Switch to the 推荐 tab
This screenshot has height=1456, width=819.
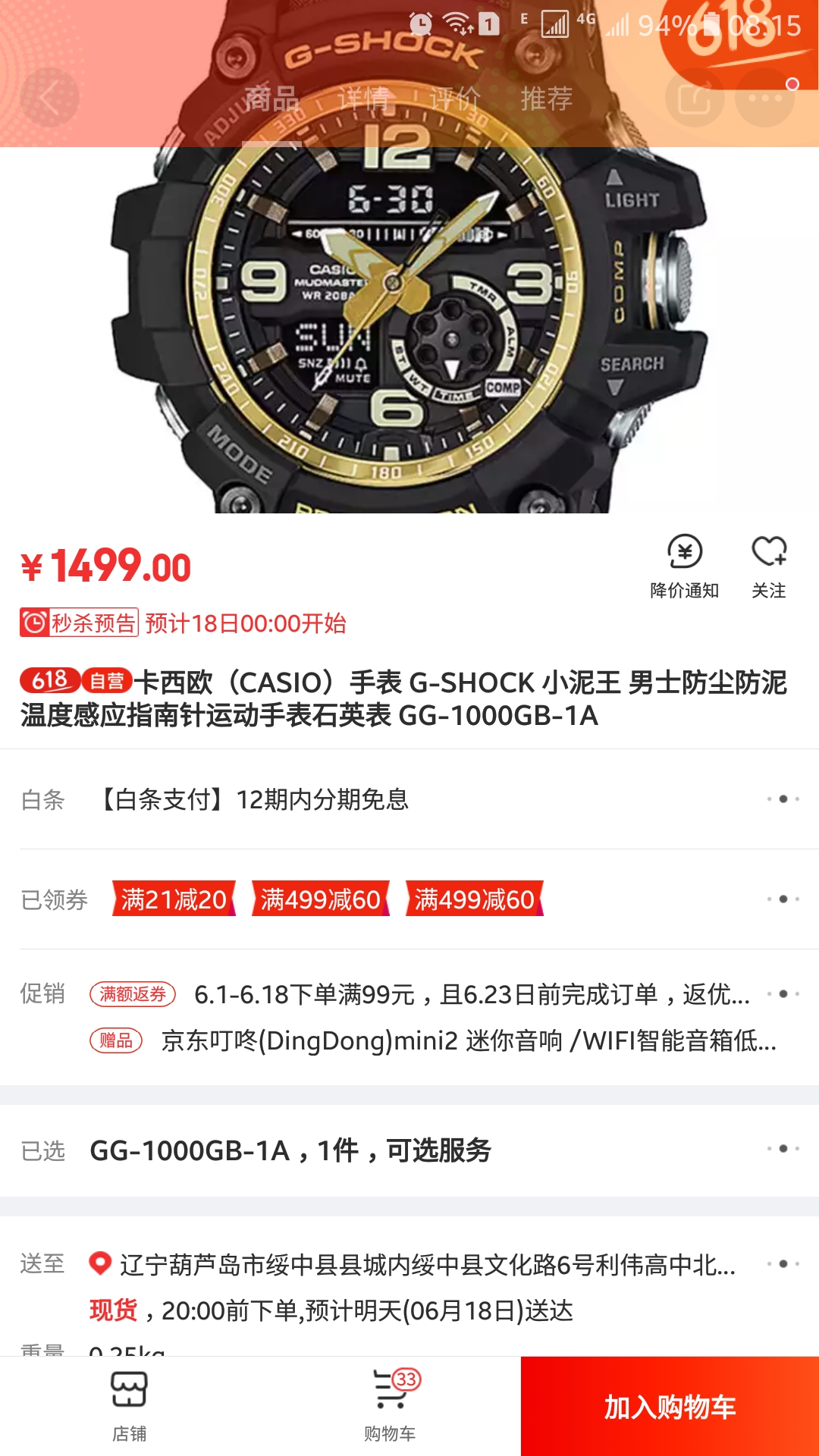546,99
